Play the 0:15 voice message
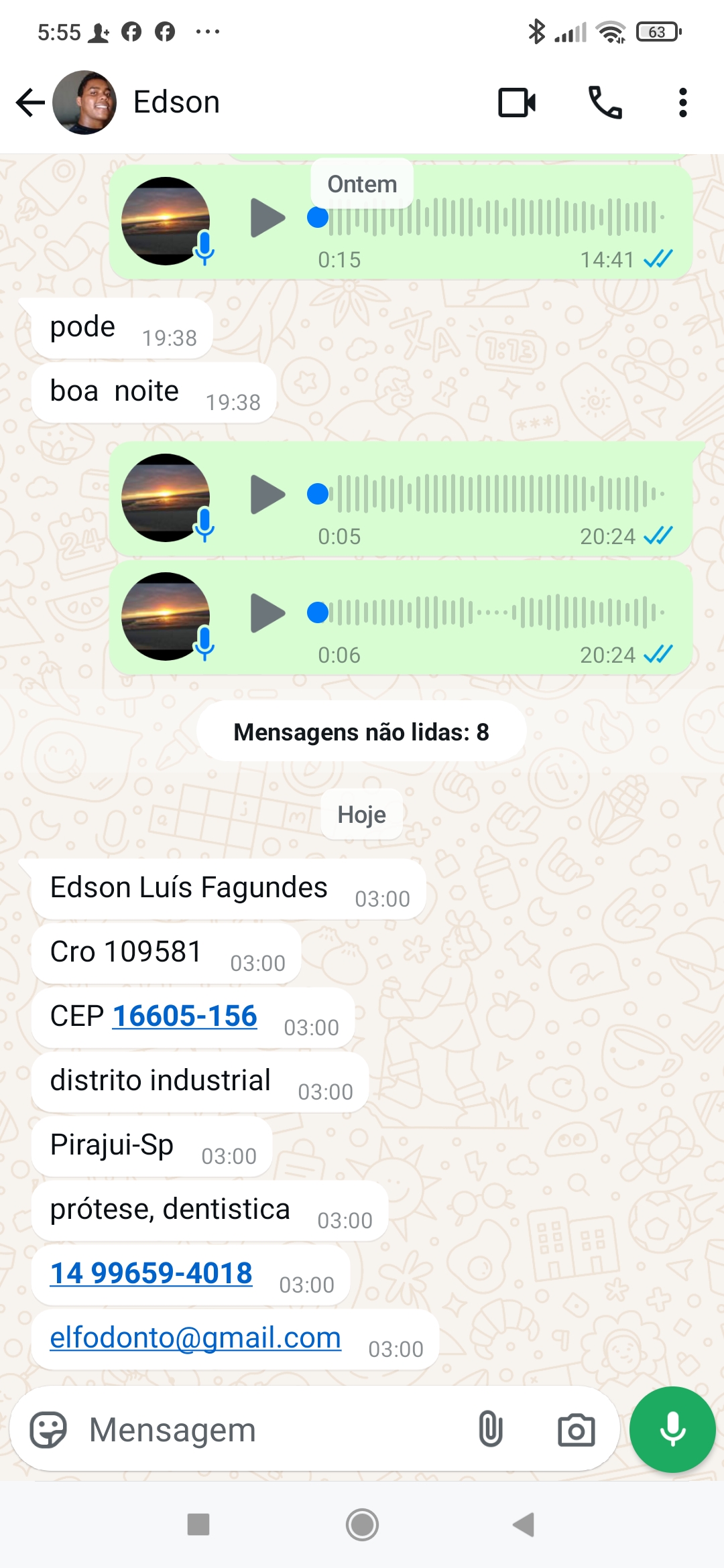This screenshot has height=1568, width=724. coord(267,218)
